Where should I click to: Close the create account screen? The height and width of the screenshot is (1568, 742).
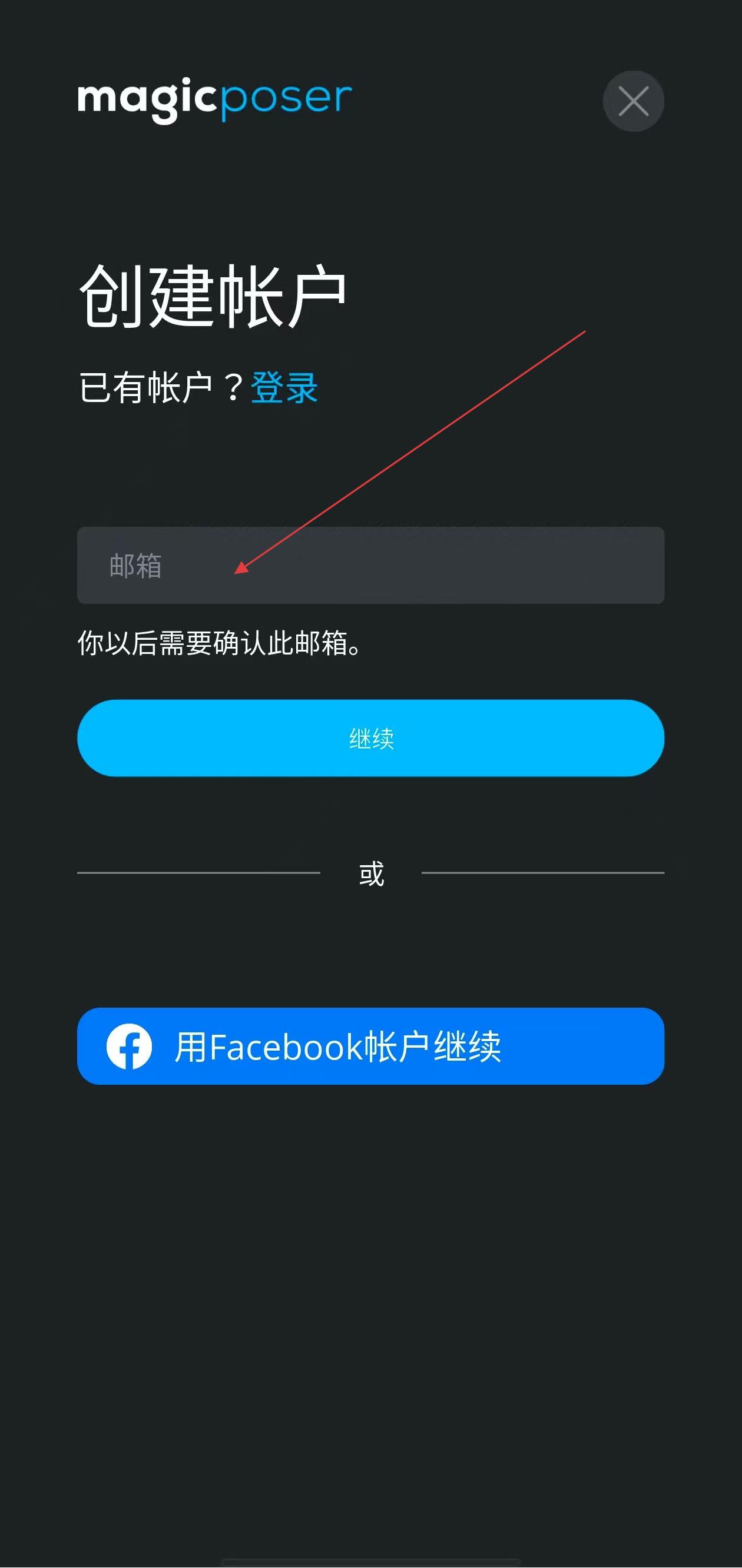(x=633, y=101)
